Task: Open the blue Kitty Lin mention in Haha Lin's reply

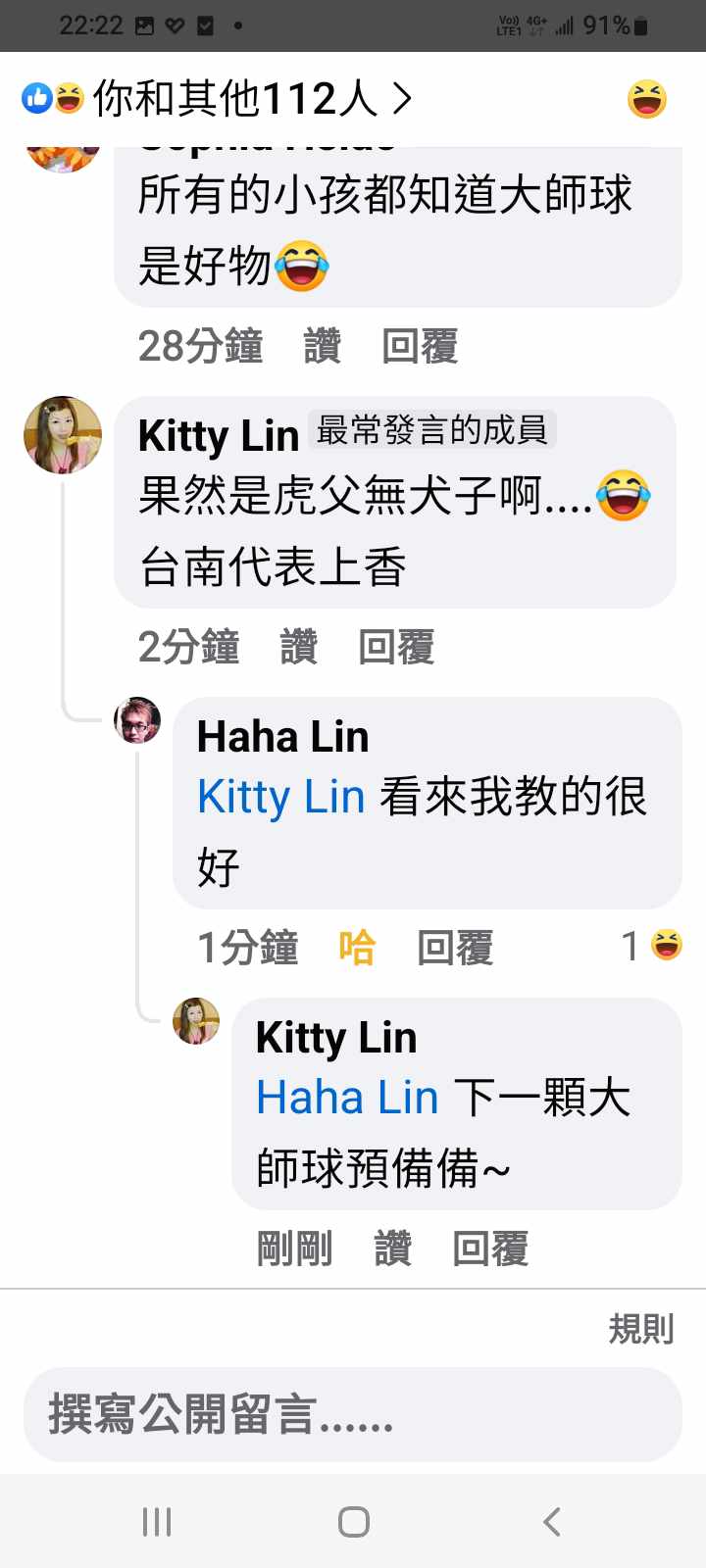Action: tap(280, 797)
